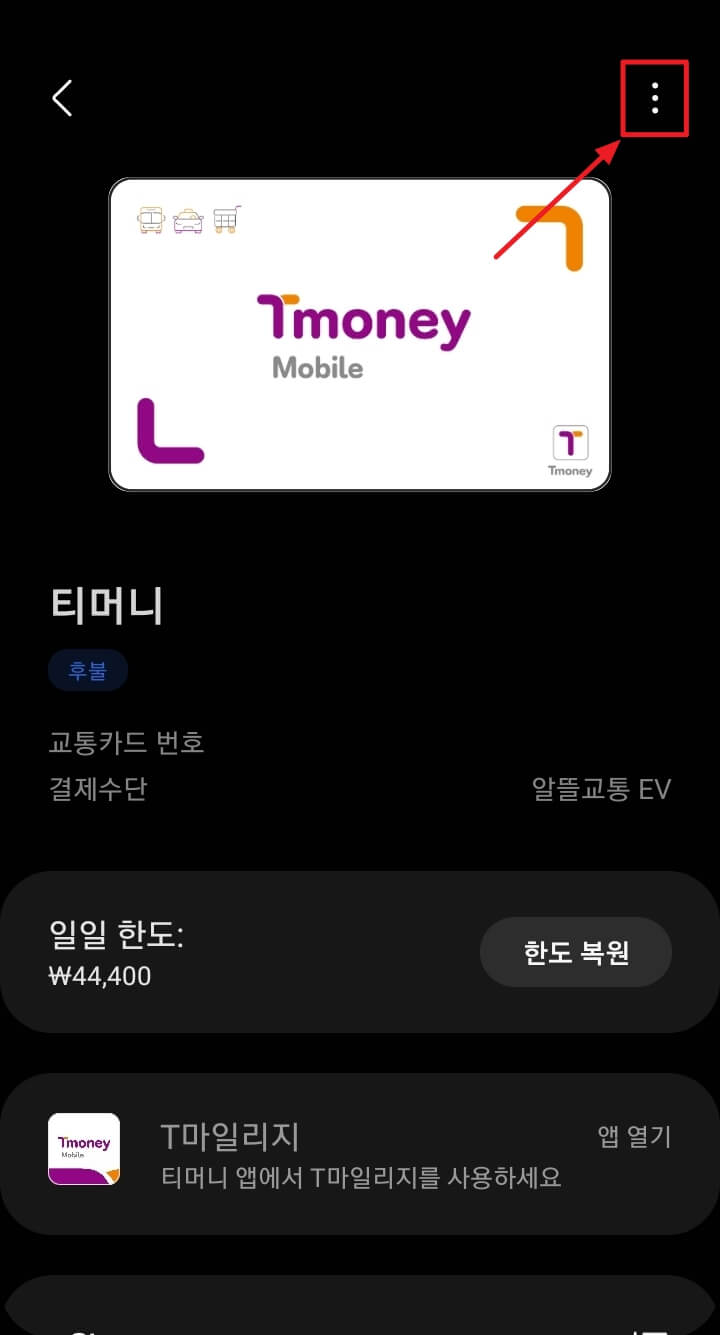Tap the T마일리지 Tmoney Mobile app icon
The image size is (720, 1335).
pos(84,1148)
